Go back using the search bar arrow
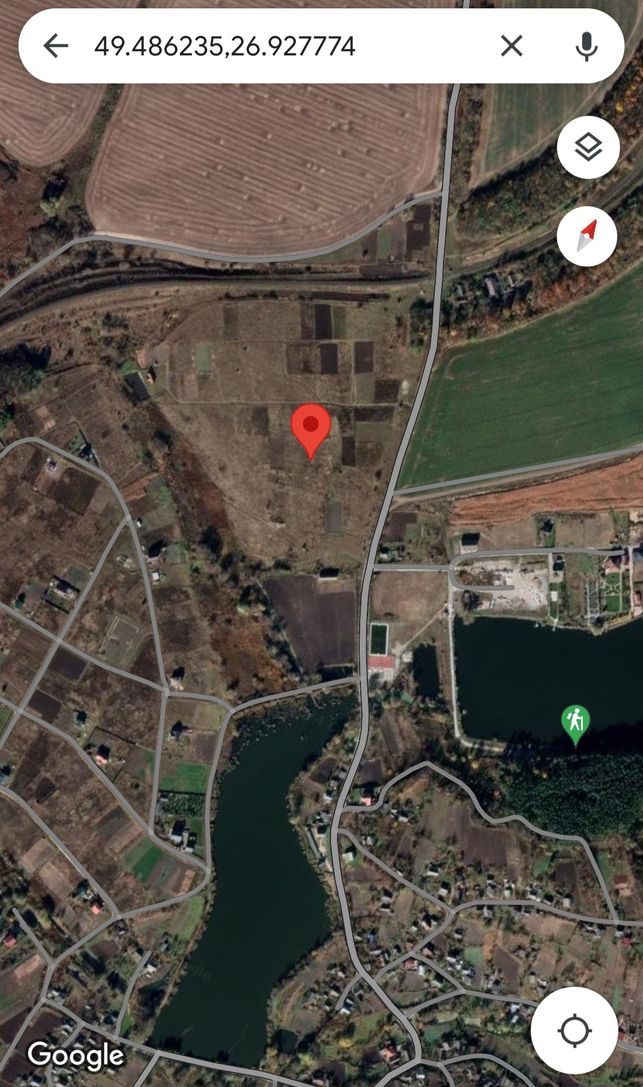This screenshot has height=1087, width=643. point(55,46)
